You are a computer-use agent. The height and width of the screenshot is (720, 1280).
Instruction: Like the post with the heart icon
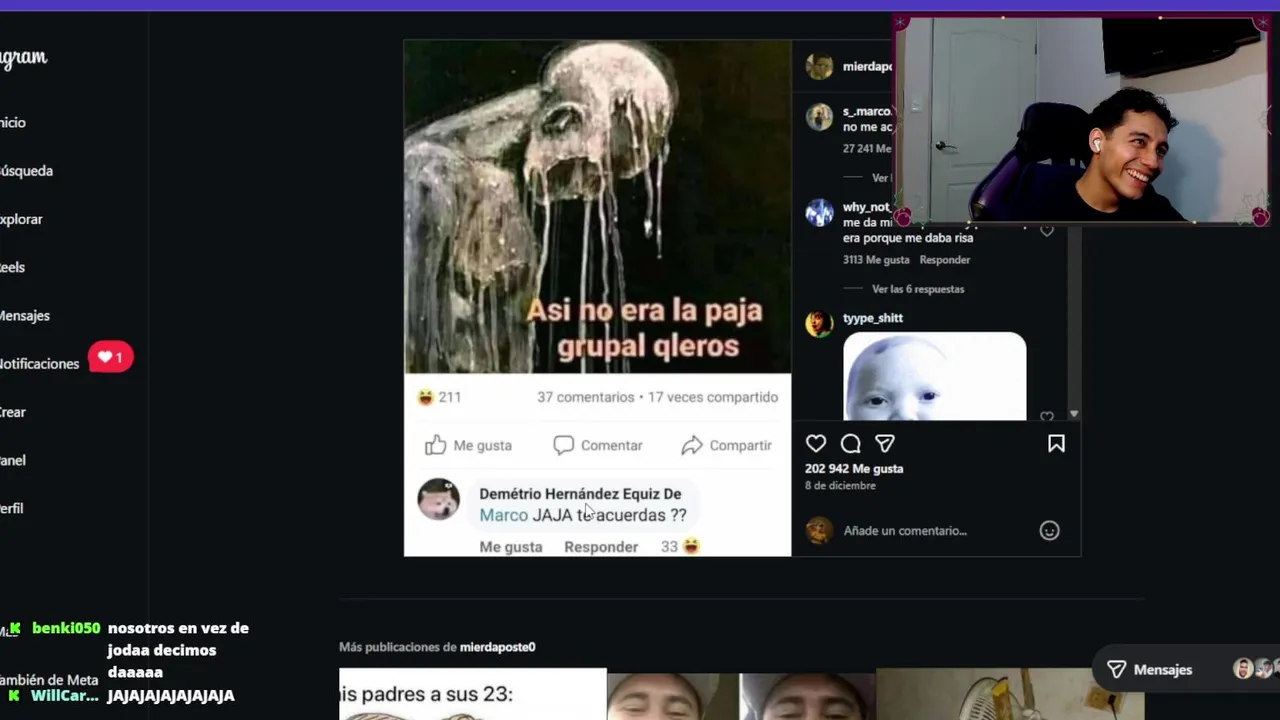pos(816,444)
